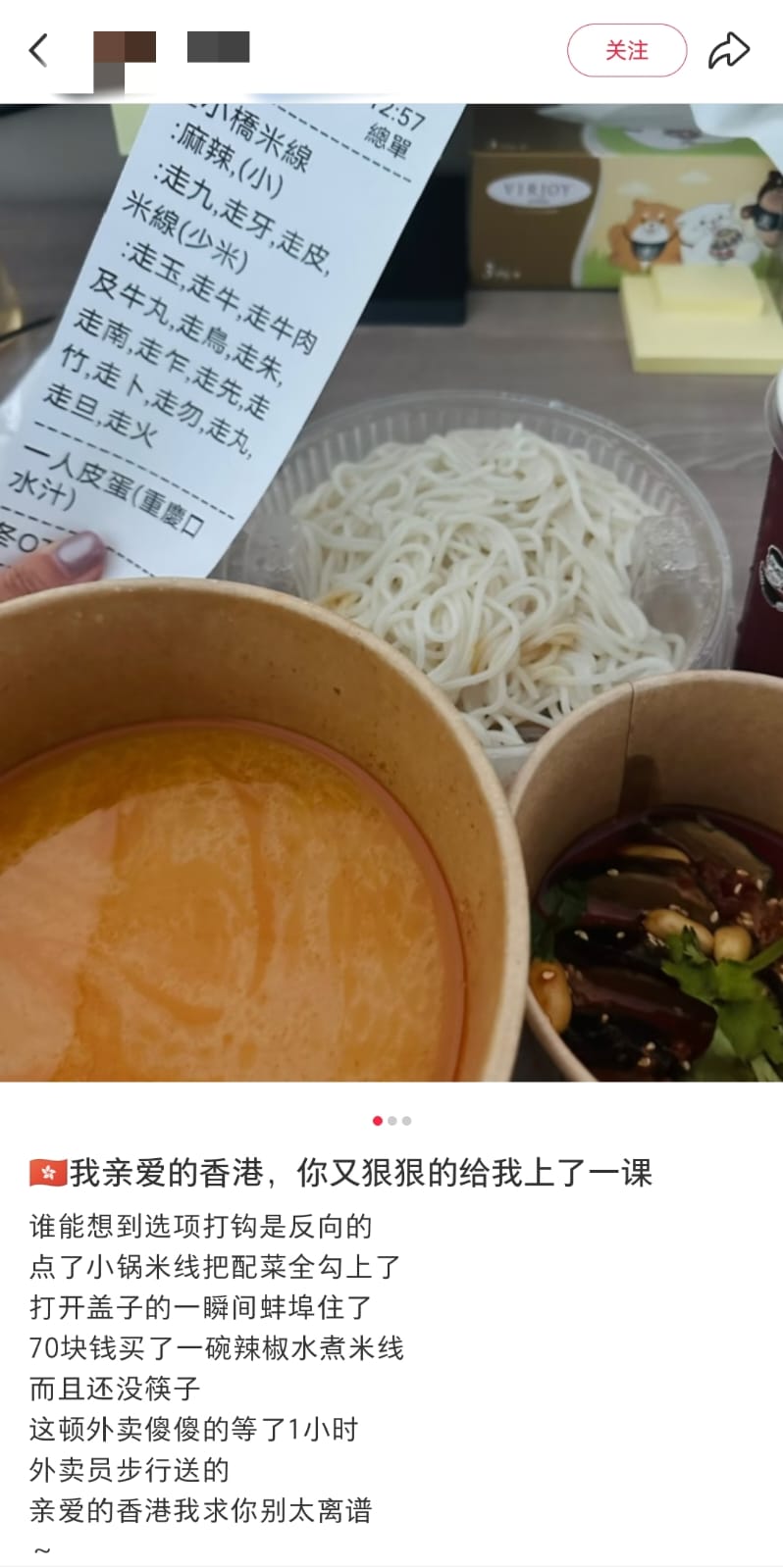Share this post via the arrow icon
The image size is (783, 1568).
click(x=729, y=50)
